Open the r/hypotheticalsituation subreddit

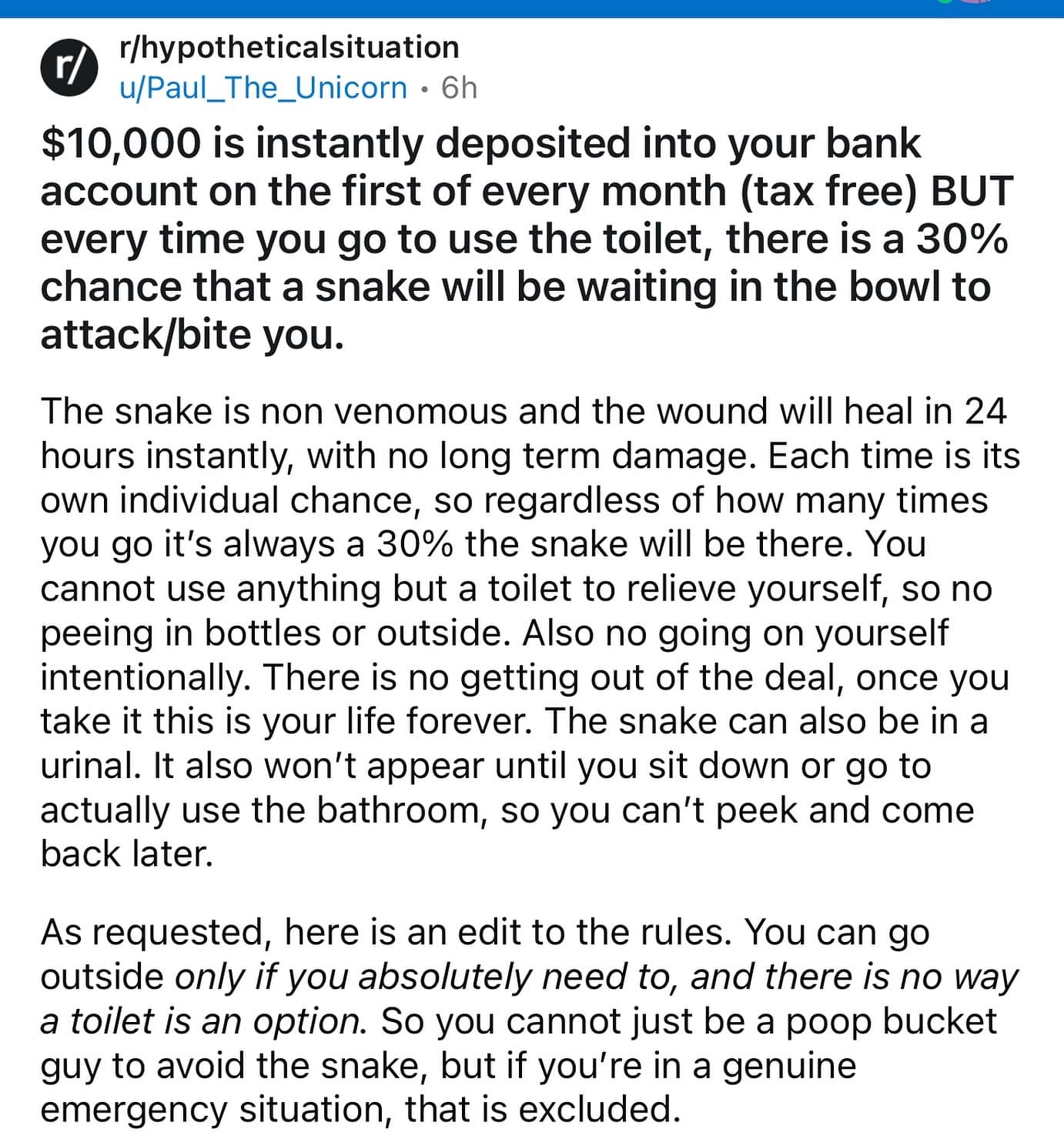pos(289,48)
